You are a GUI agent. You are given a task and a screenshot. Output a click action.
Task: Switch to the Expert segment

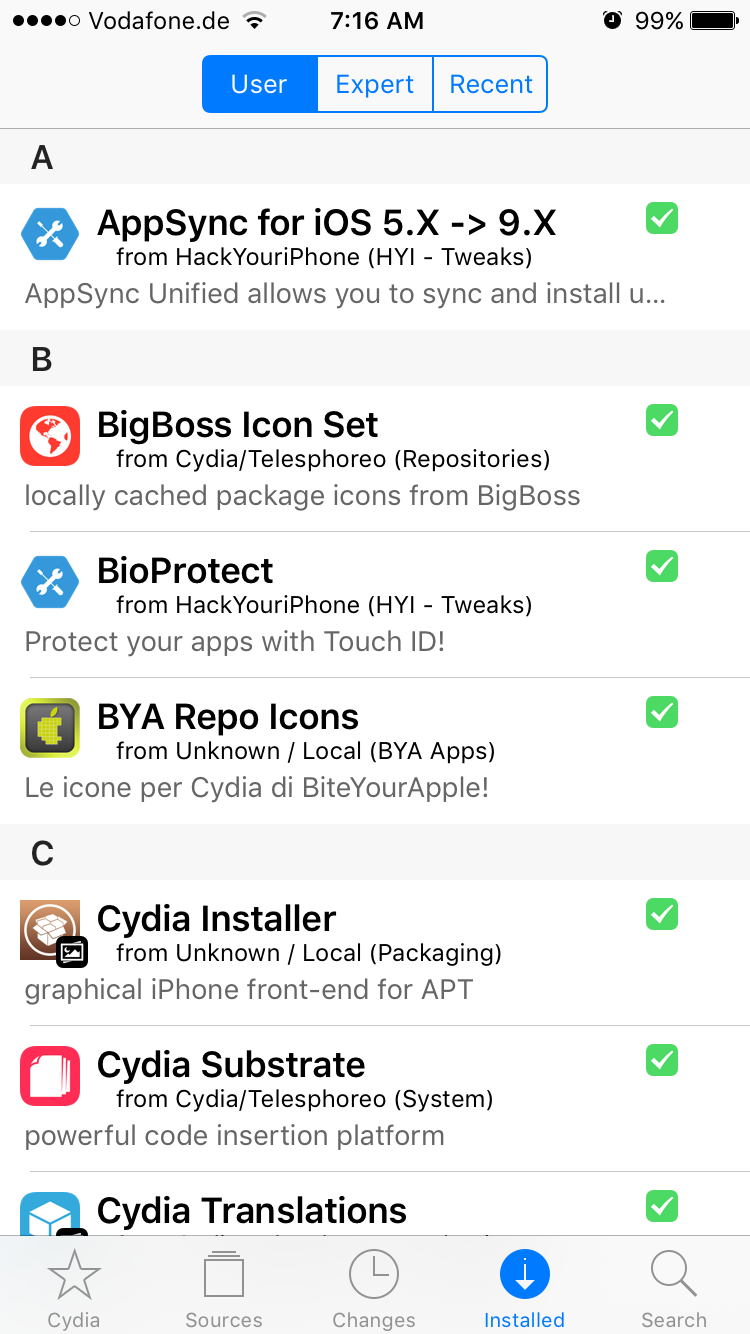coord(375,84)
